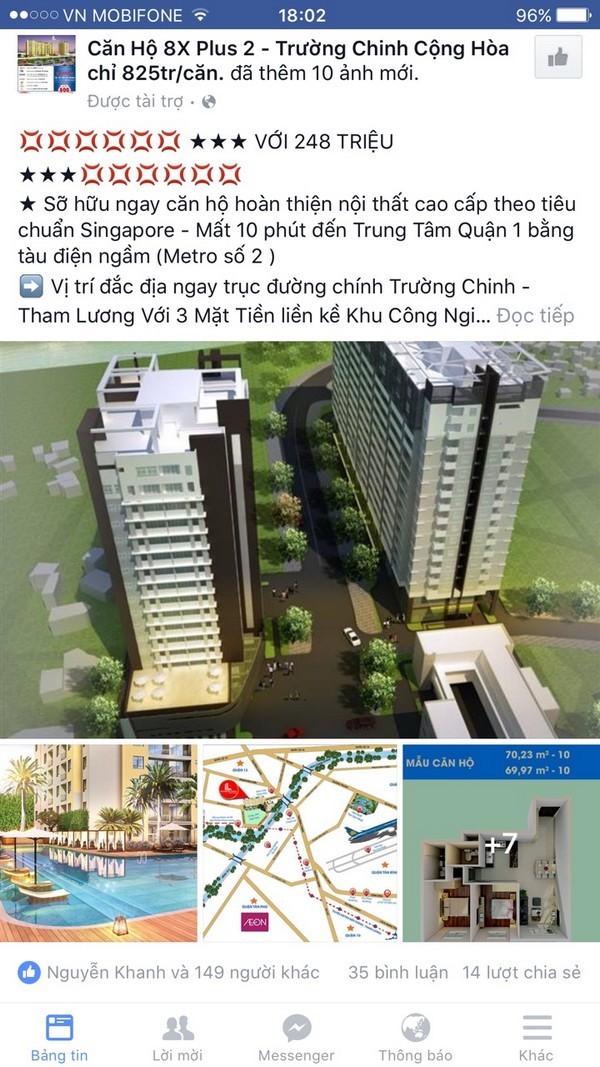This screenshot has height=1067, width=600.
Task: Open the large aerial towers photo
Action: pos(300,539)
